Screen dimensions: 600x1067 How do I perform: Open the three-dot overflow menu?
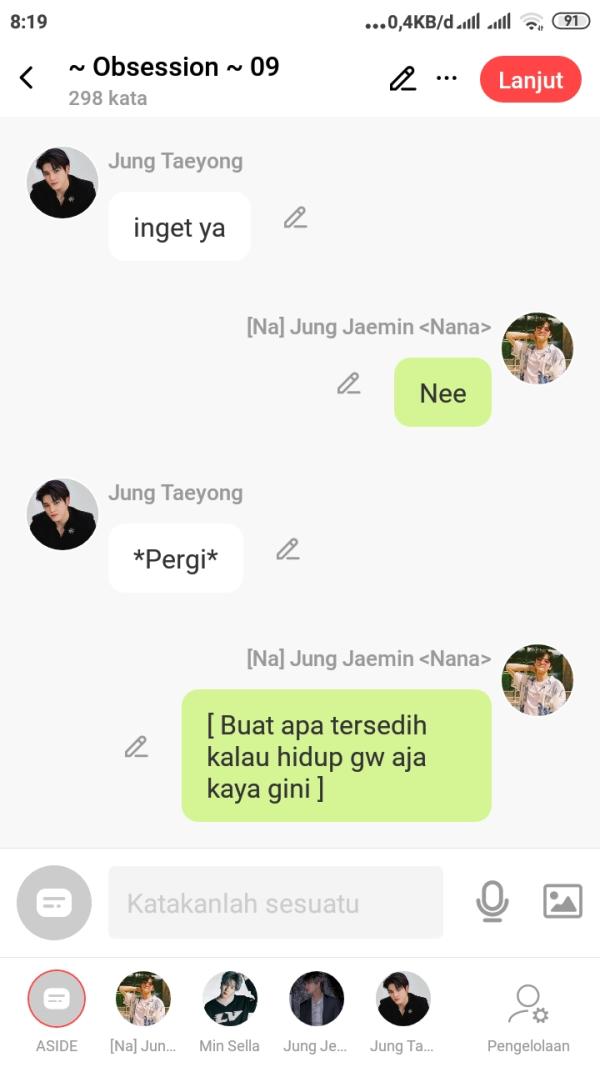(x=447, y=79)
